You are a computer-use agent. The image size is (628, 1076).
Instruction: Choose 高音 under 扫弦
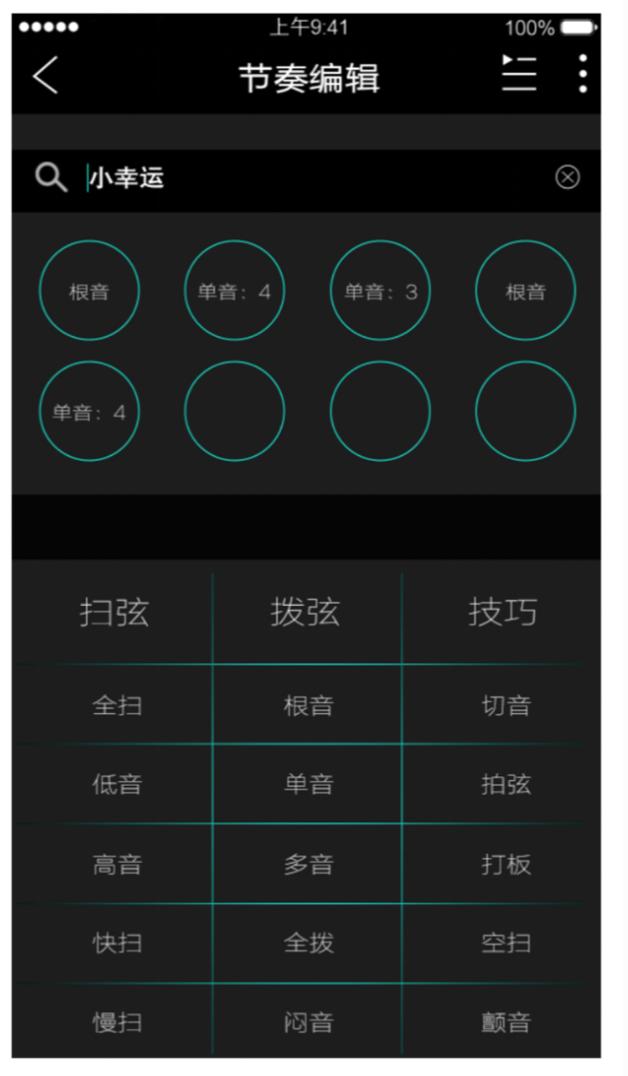[117, 864]
